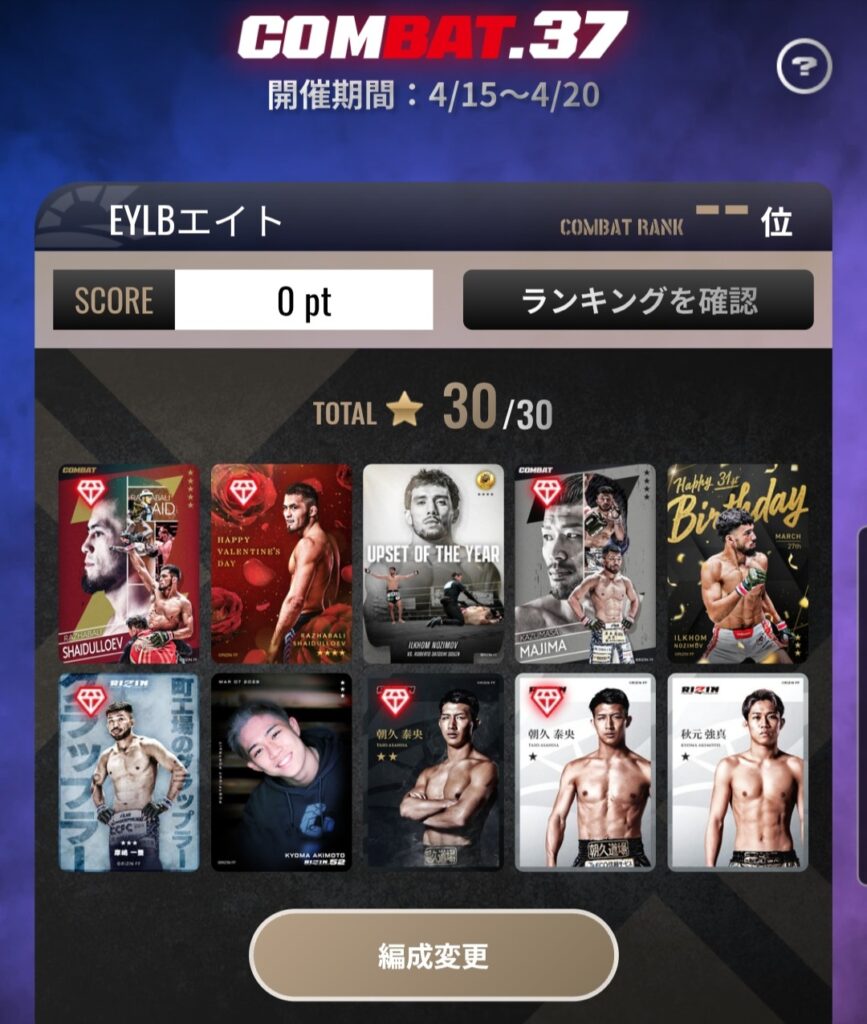Open the help question mark icon
Viewport: 867px width, 1024px height.
click(804, 68)
